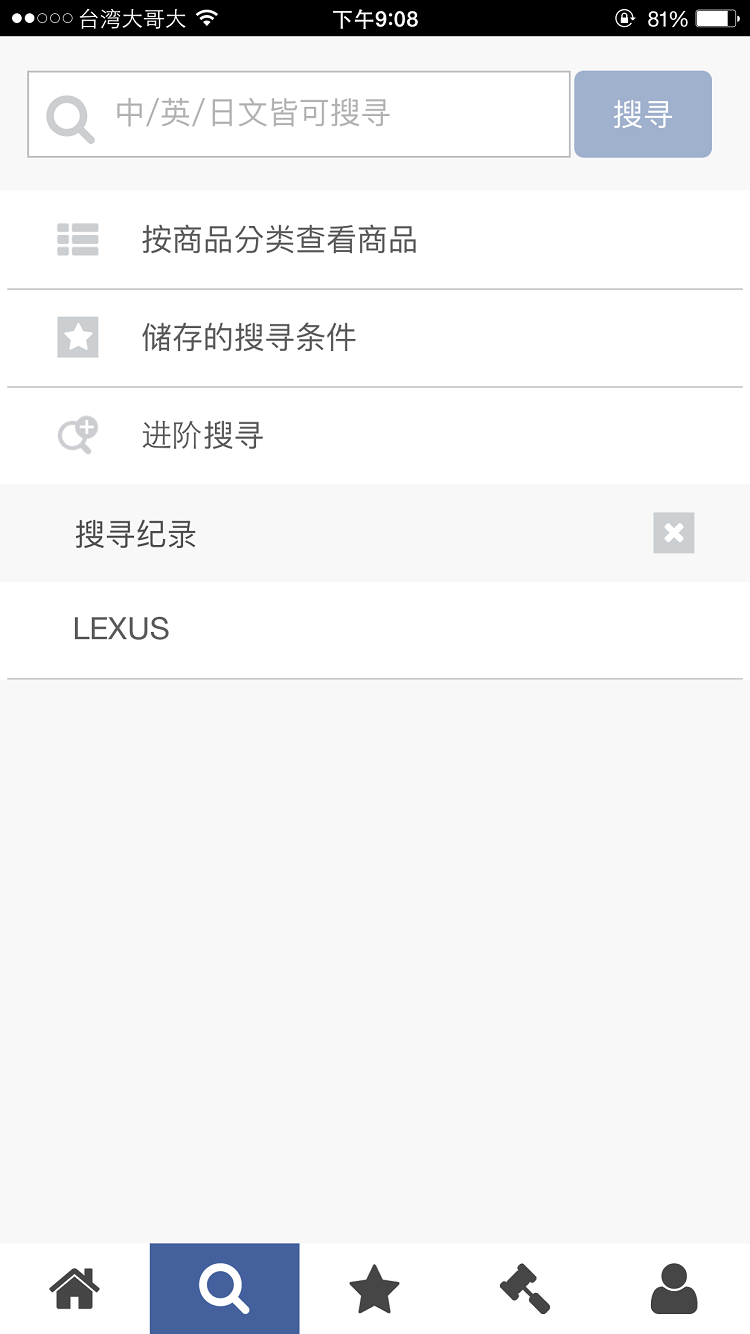Open 按商品分类查看商品 category browsing
The height and width of the screenshot is (1334, 750).
click(375, 240)
